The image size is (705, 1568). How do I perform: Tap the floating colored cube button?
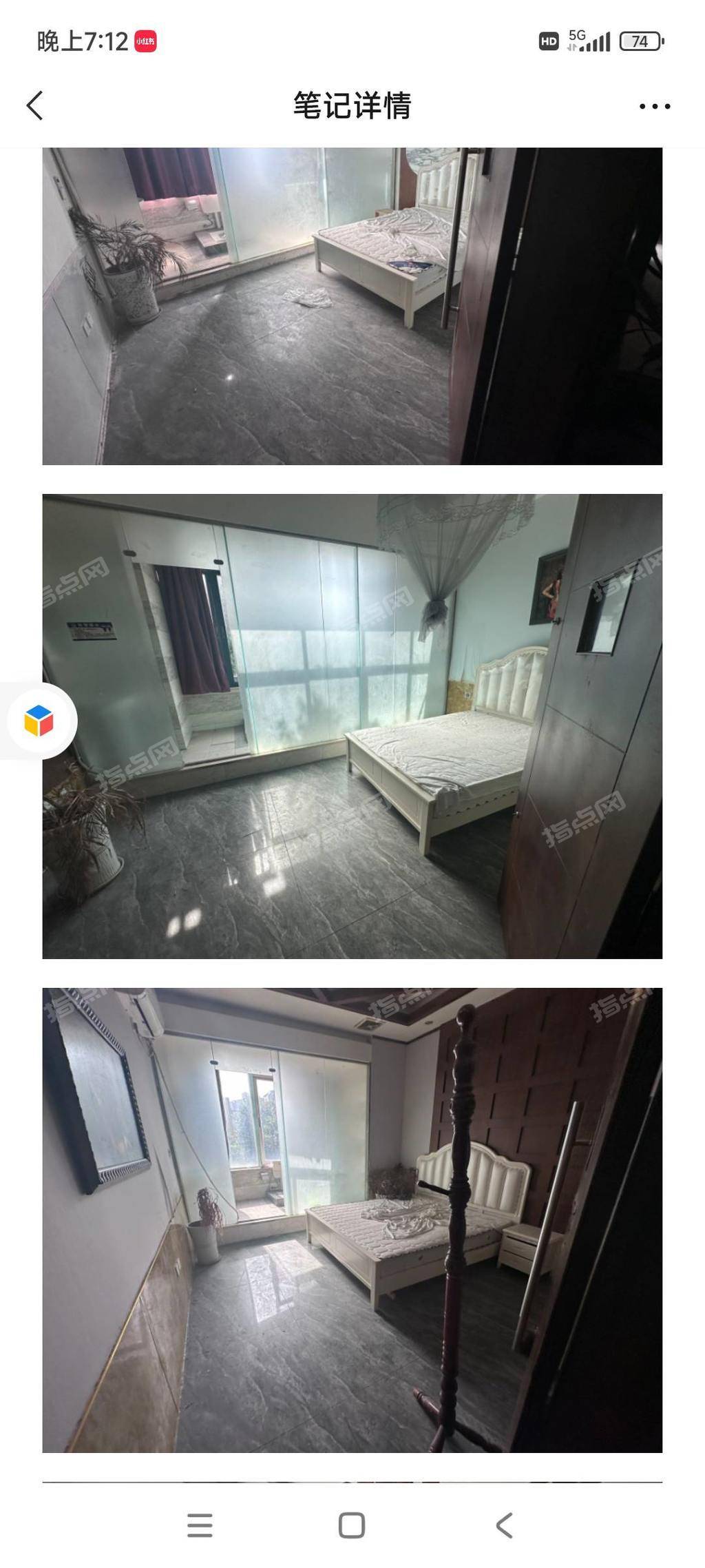coord(39,721)
